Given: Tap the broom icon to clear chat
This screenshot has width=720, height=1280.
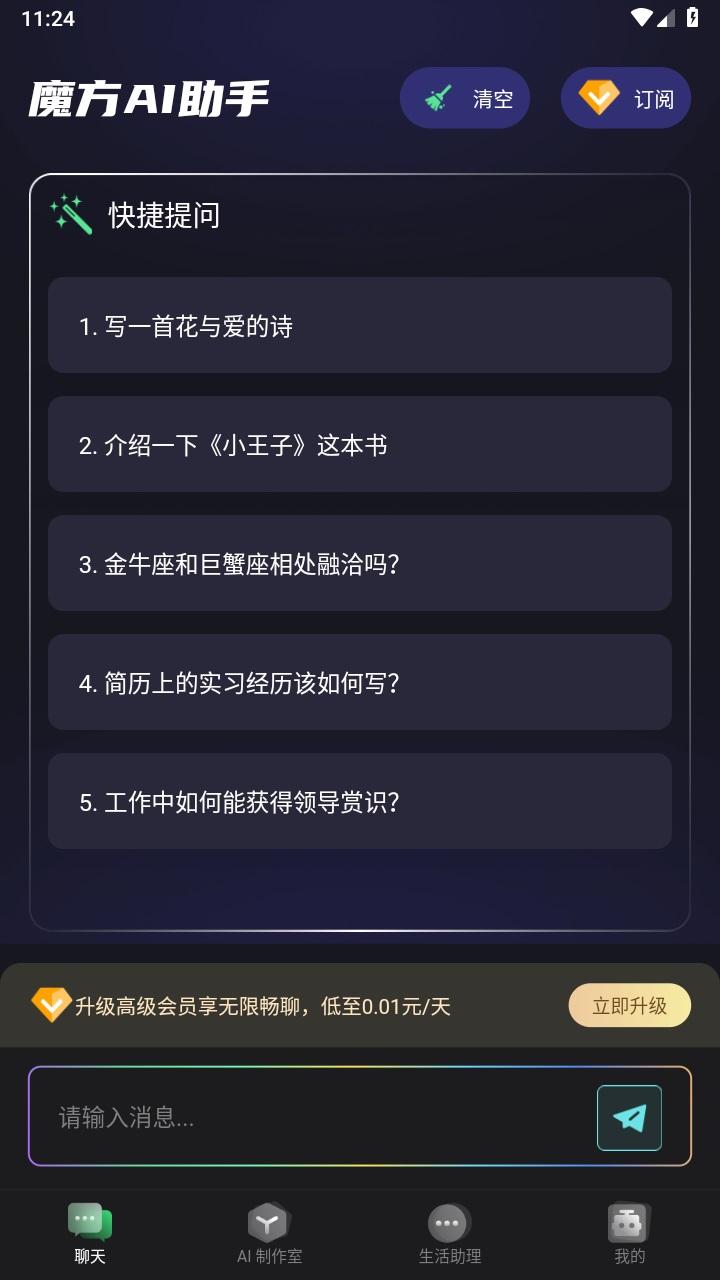Looking at the screenshot, I should tap(435, 98).
